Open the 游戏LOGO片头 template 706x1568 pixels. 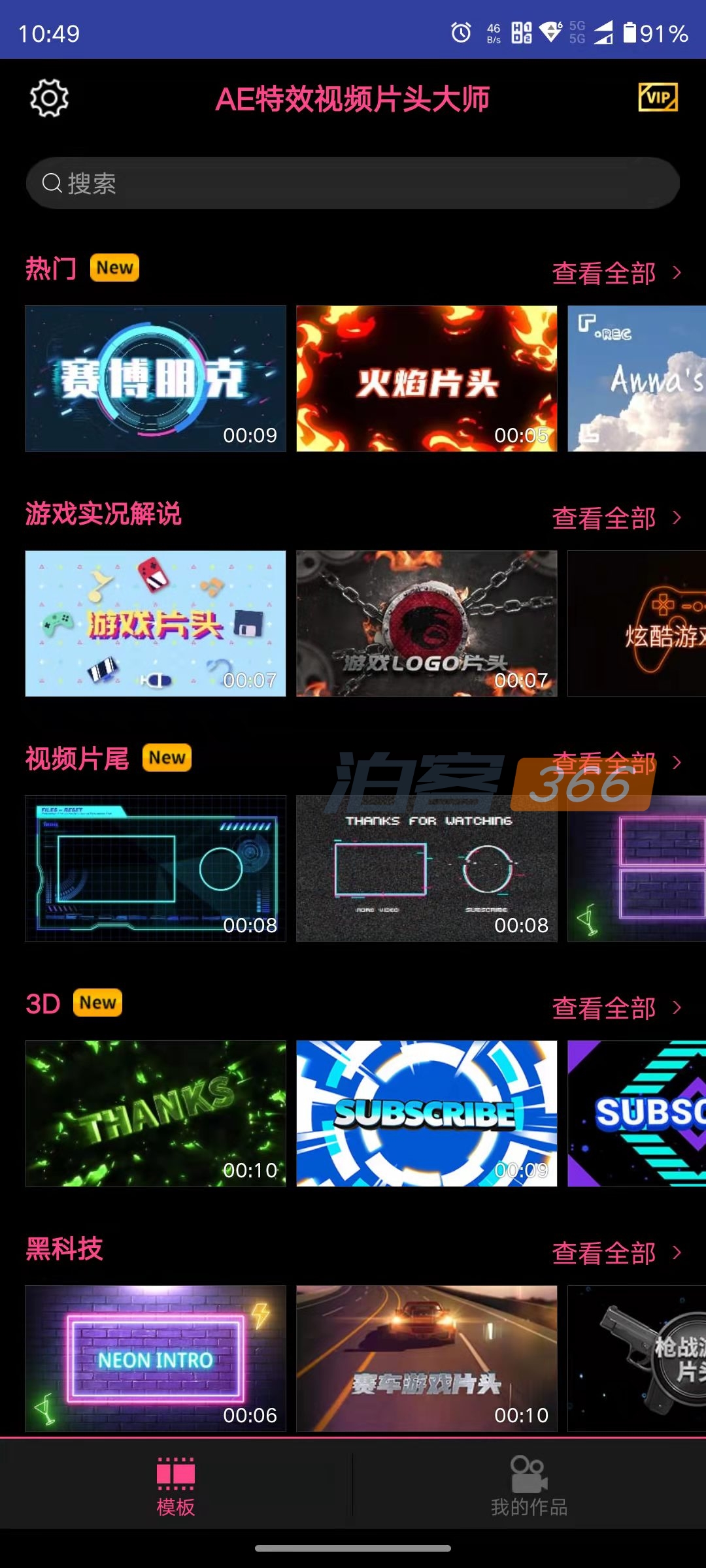tap(426, 623)
